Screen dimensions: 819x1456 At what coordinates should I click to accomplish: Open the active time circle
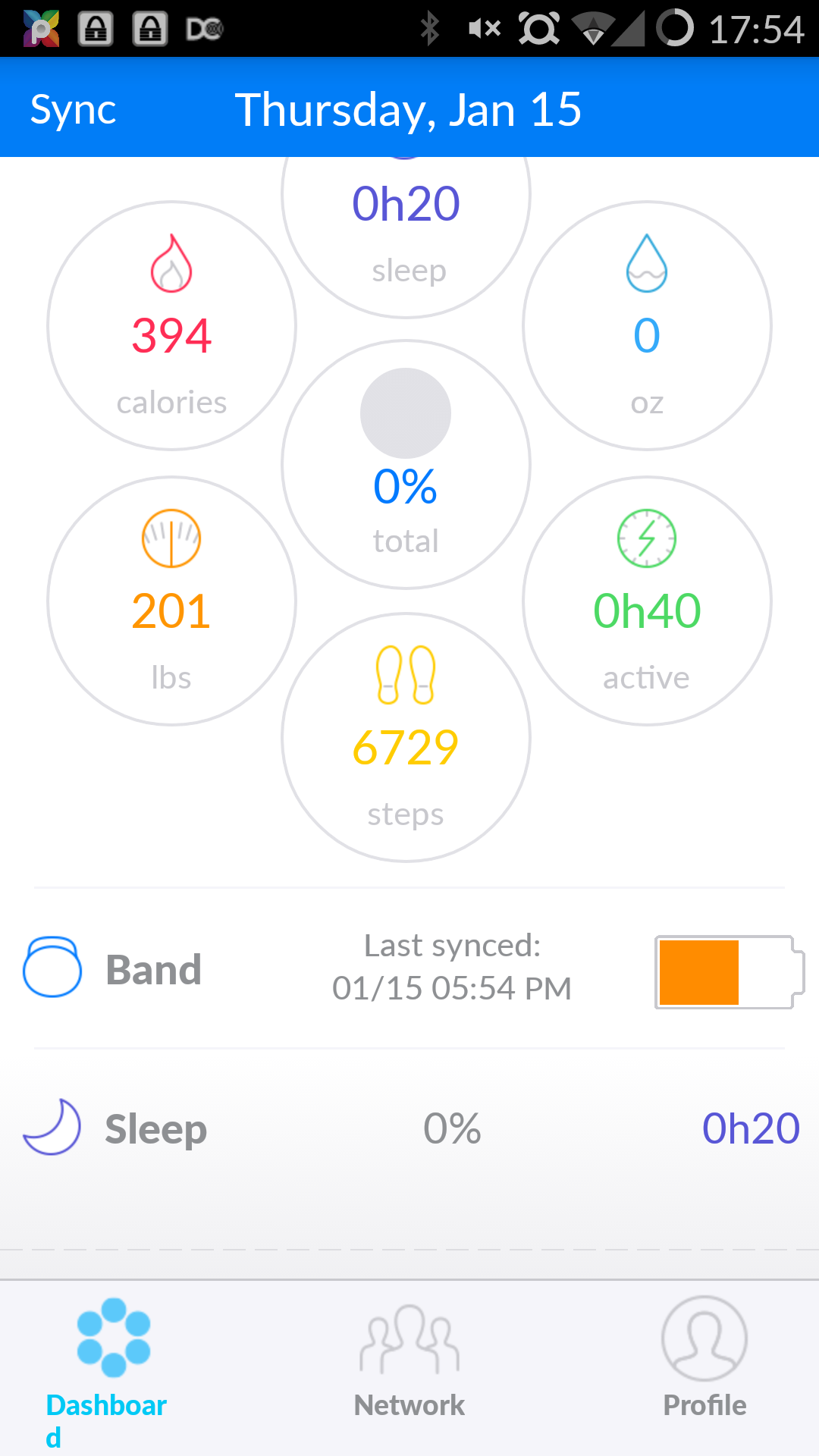click(x=647, y=601)
